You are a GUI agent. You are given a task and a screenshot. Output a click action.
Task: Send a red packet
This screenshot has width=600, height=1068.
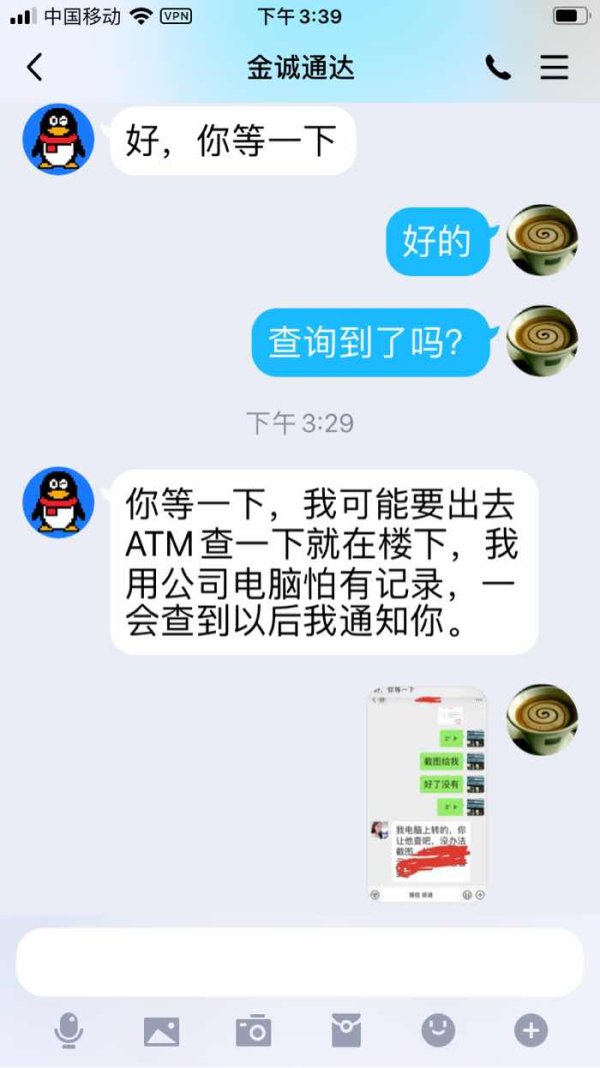pyautogui.click(x=346, y=1030)
